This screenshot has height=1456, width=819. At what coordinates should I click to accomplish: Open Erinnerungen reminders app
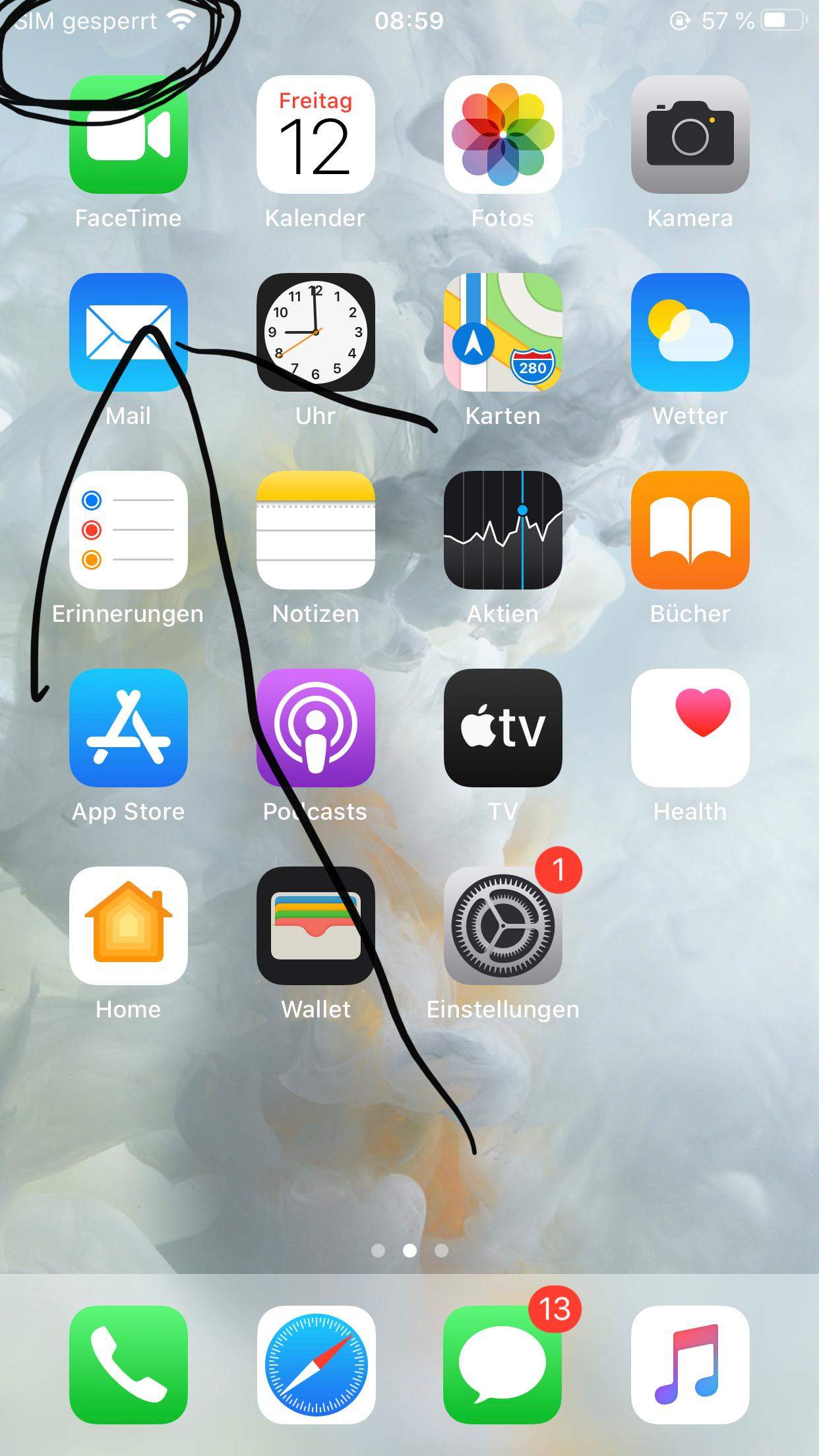point(129,530)
